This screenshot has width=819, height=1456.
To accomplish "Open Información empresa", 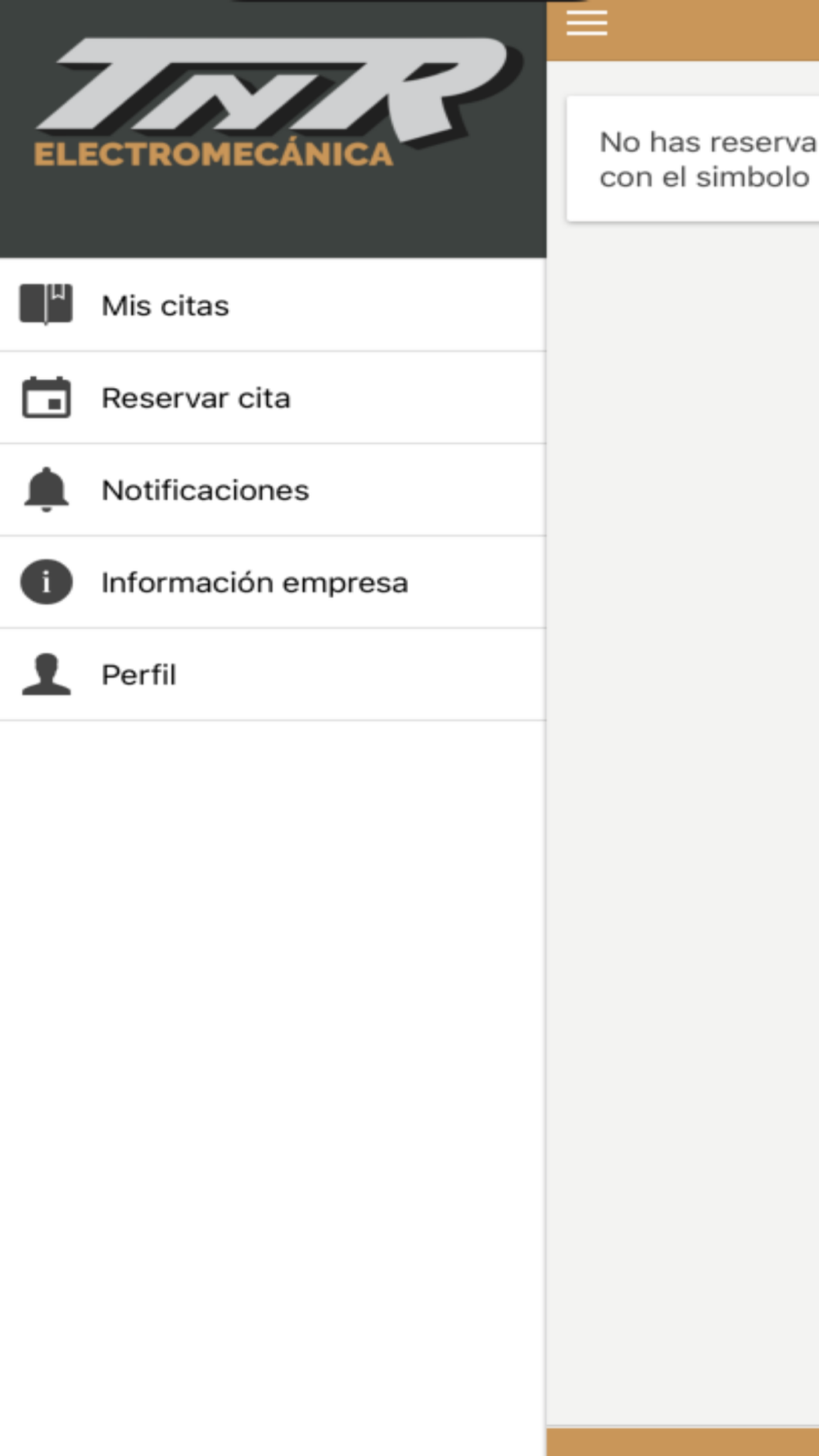I will 273,582.
